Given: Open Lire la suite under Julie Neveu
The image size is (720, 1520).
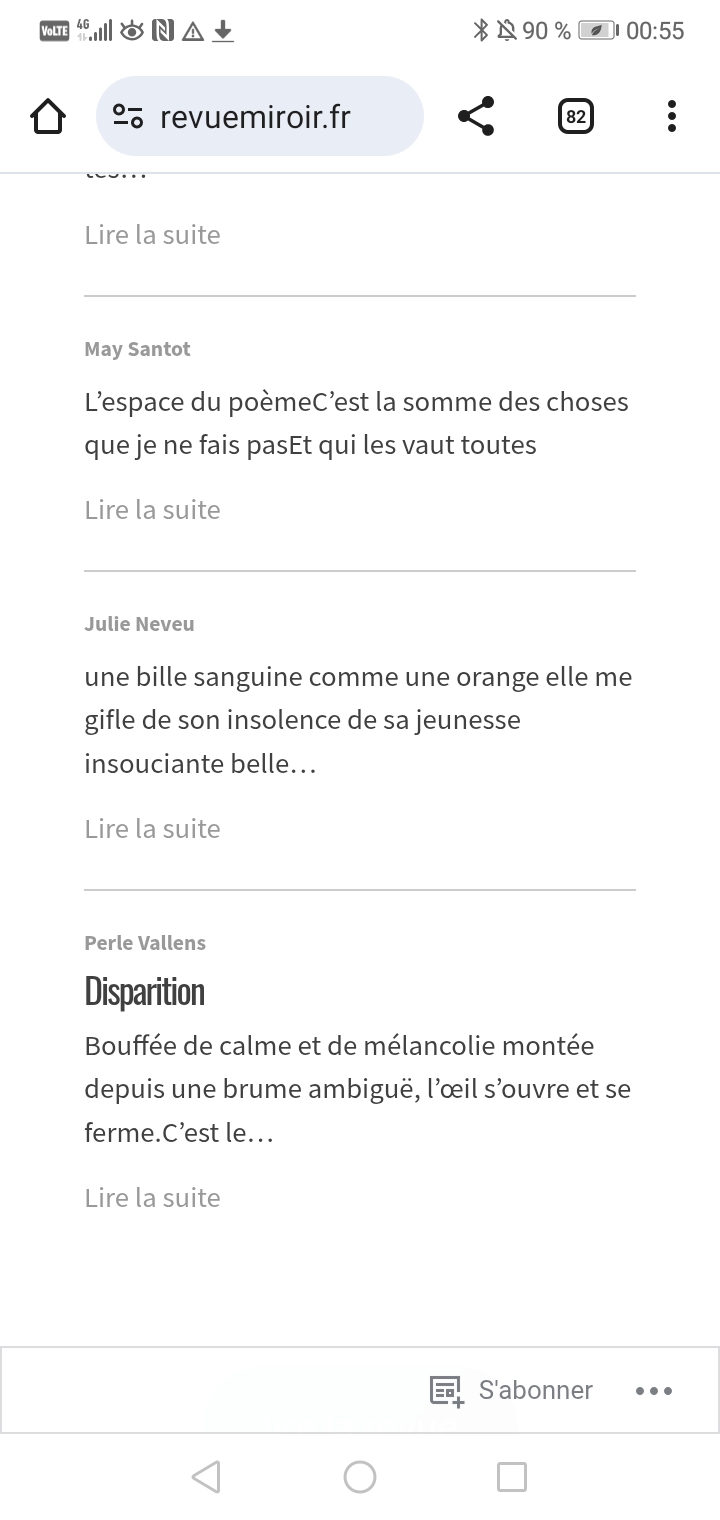Looking at the screenshot, I should [x=152, y=829].
